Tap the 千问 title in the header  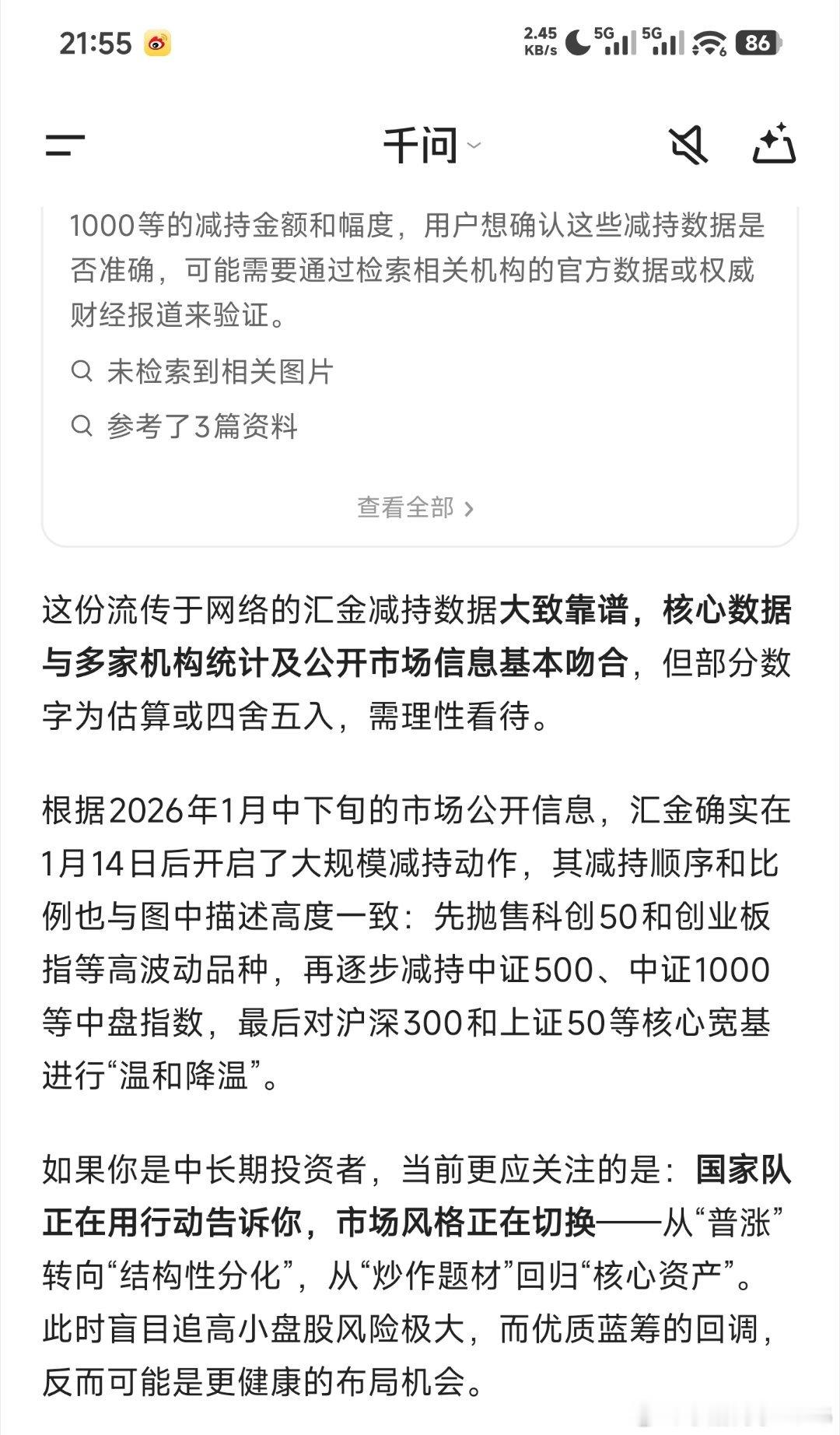pyautogui.click(x=420, y=144)
